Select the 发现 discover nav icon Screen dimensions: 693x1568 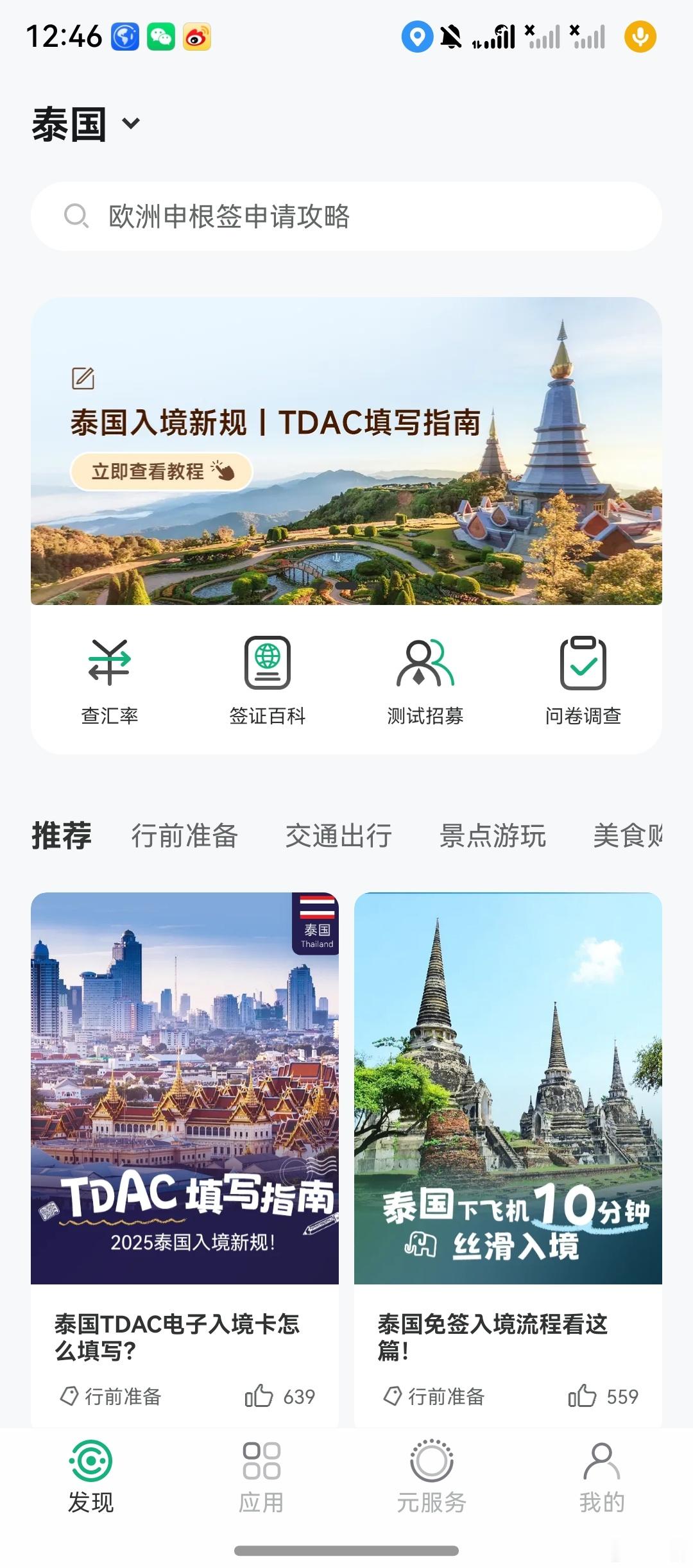tap(90, 1469)
